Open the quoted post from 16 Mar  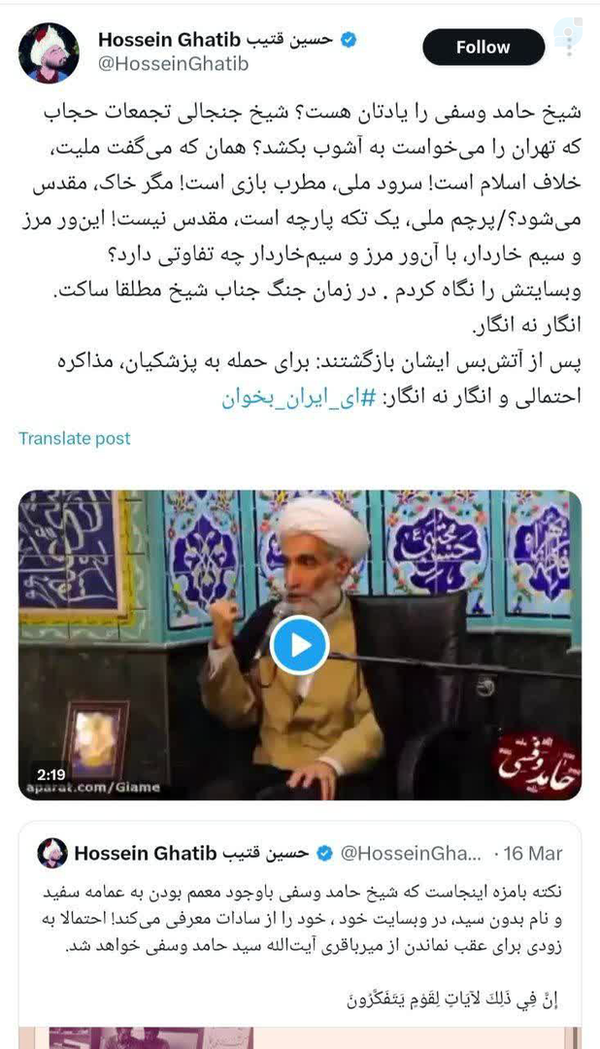coord(300,930)
